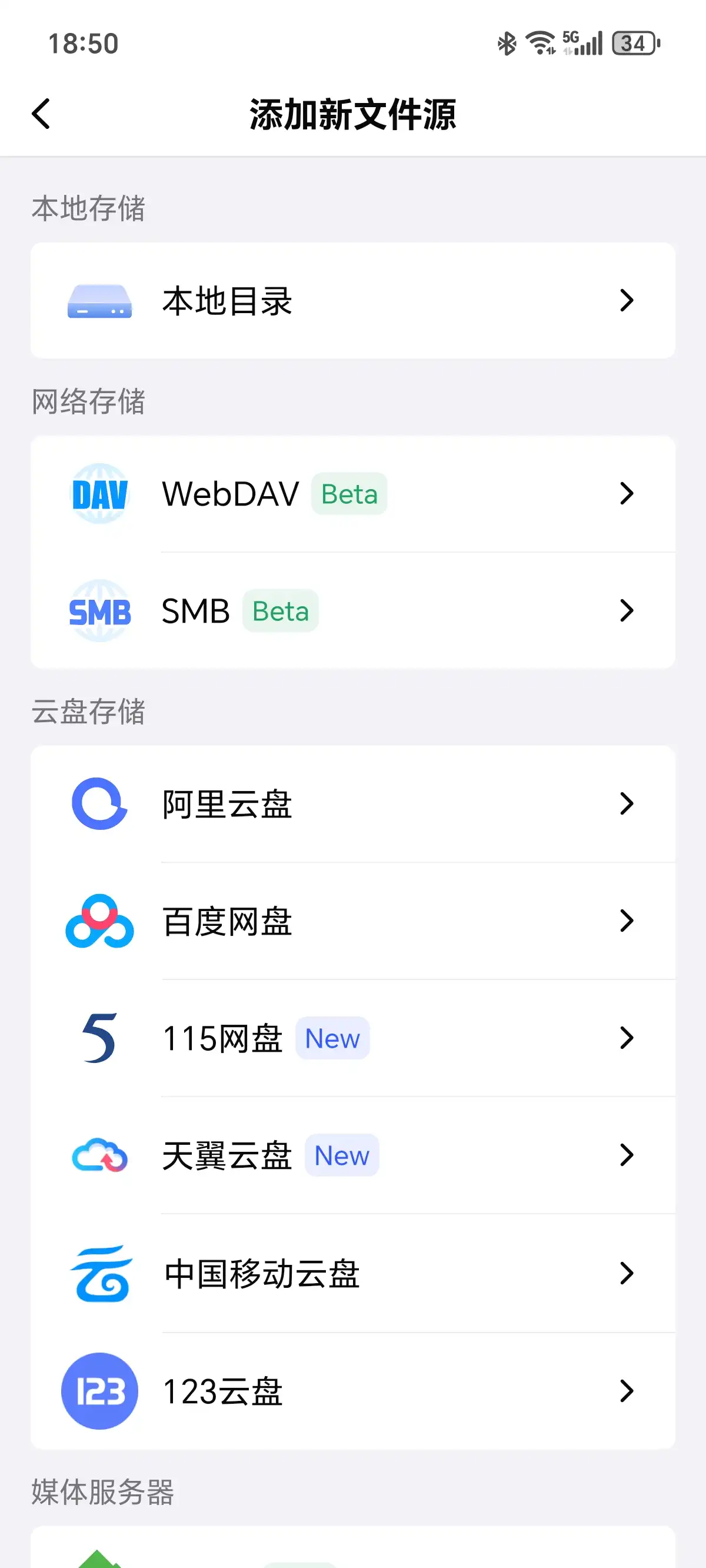Add 阿里云盘 as file source

click(x=352, y=803)
